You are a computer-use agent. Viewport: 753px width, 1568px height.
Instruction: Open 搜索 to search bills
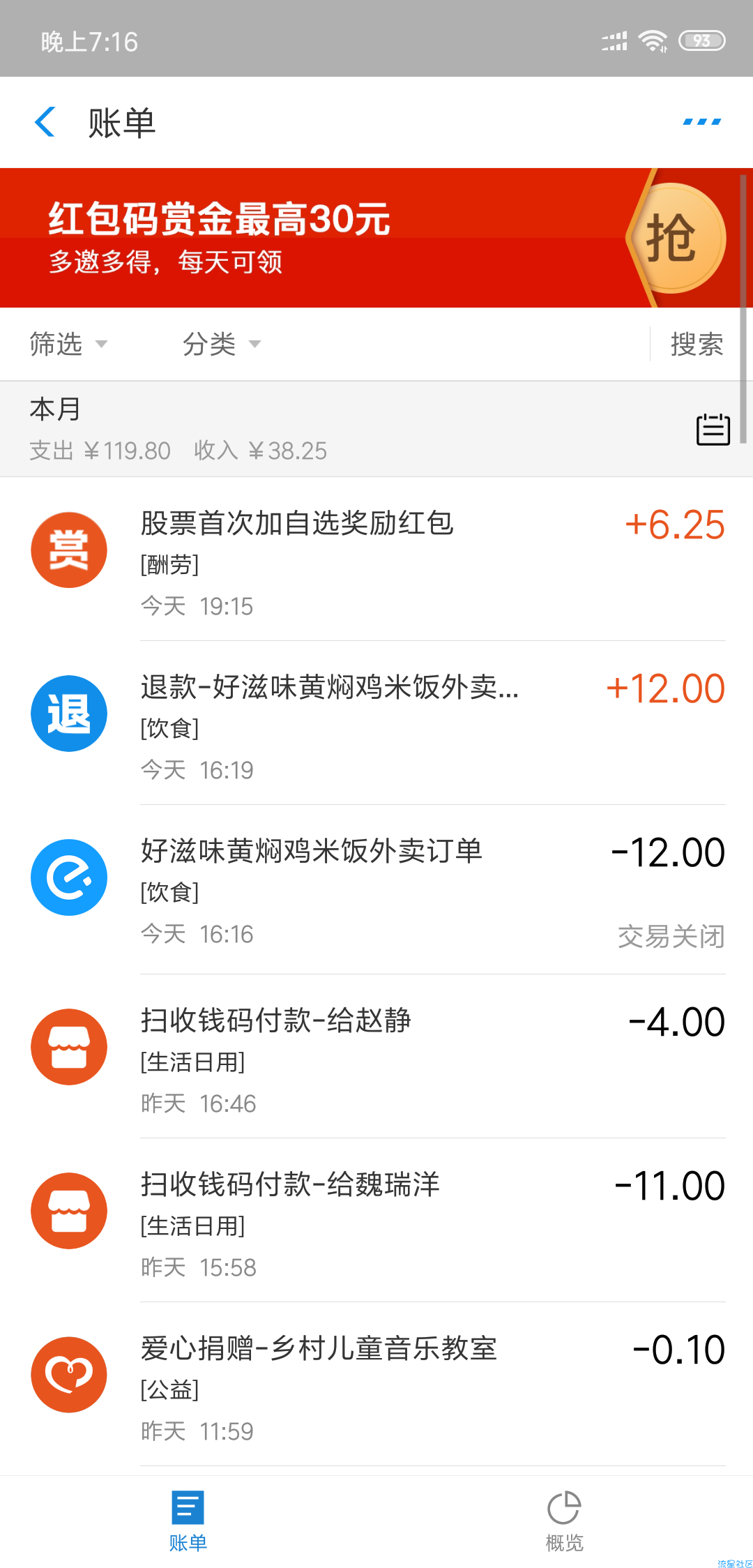point(697,344)
